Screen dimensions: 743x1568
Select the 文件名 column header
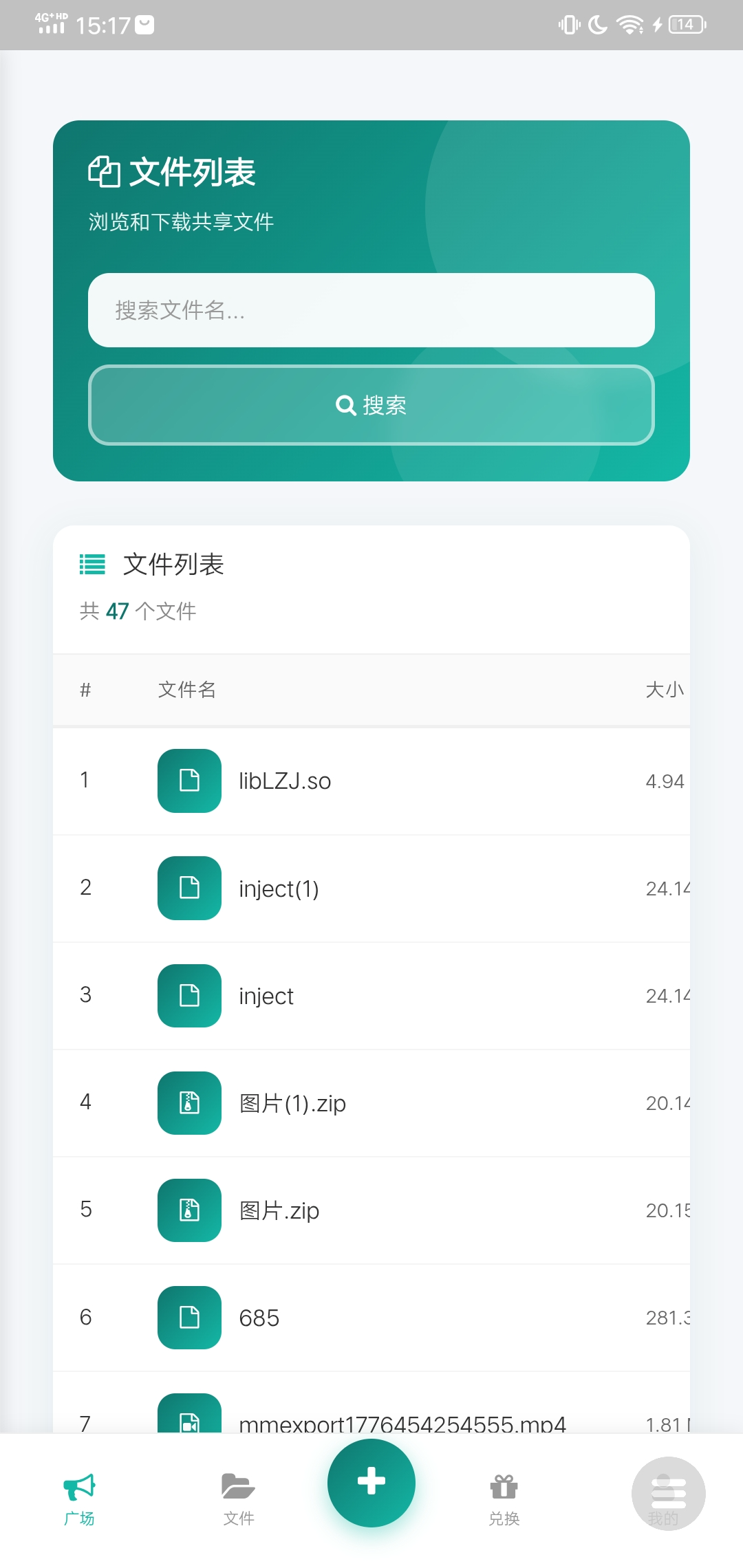click(x=186, y=690)
